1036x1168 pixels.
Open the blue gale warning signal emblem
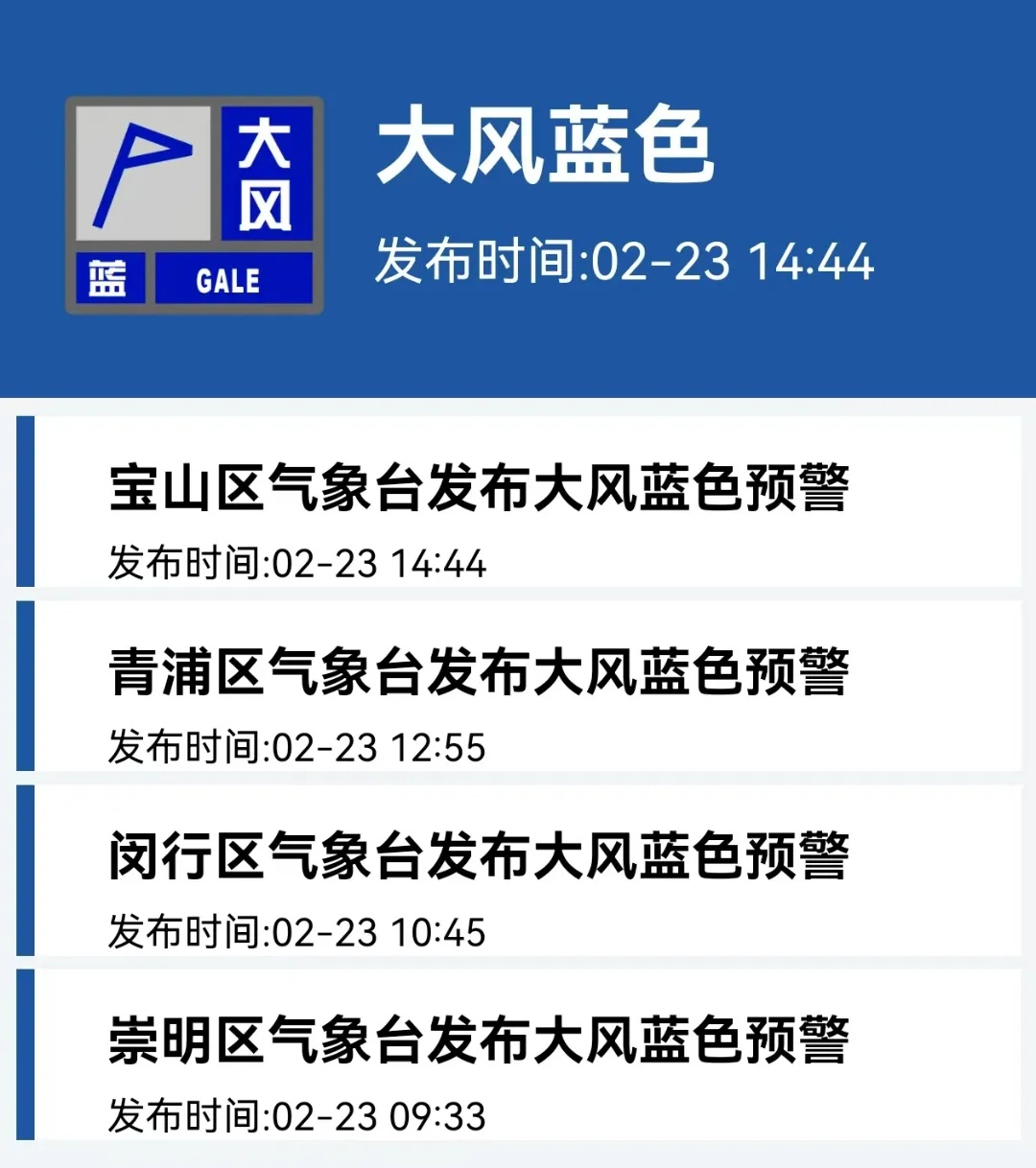(x=190, y=197)
